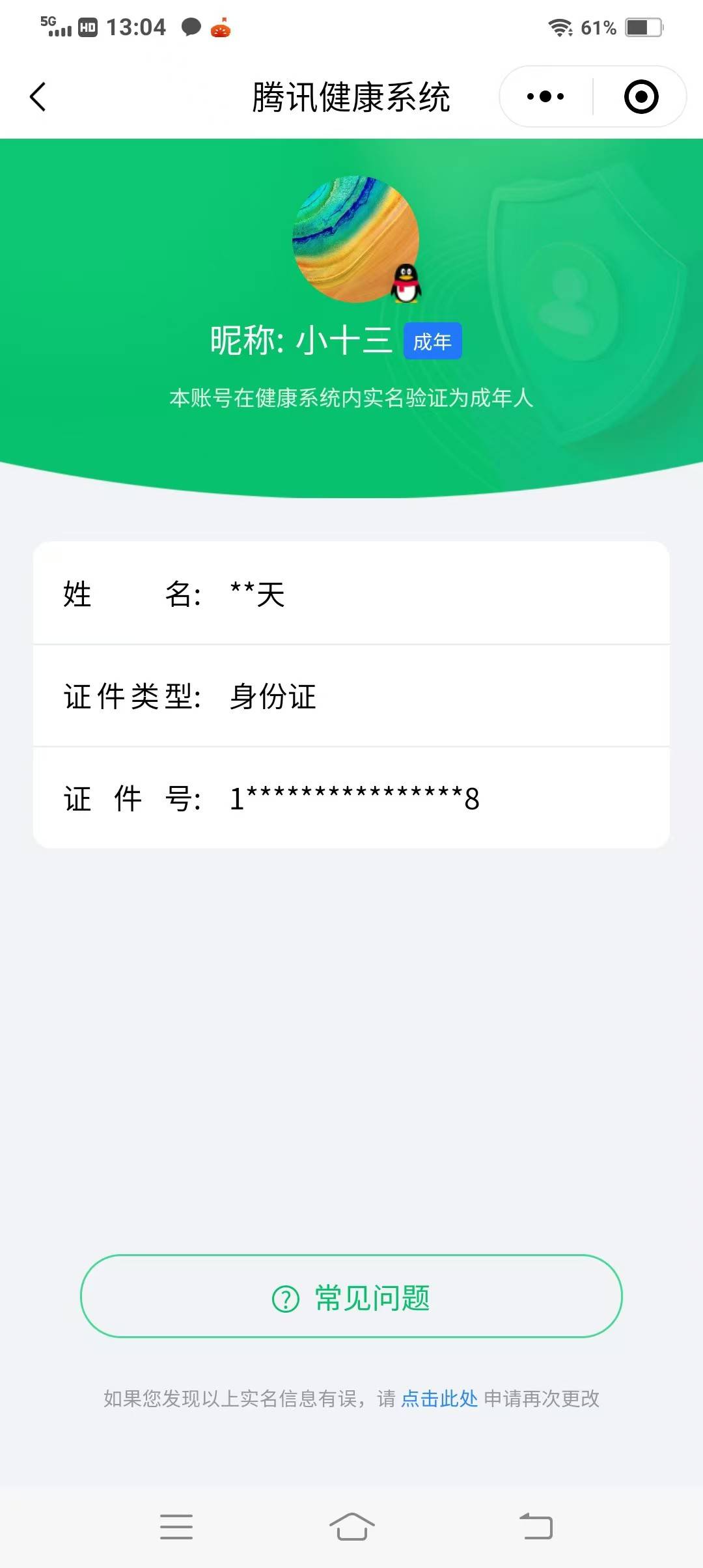The width and height of the screenshot is (703, 1568).
Task: Tap the back icon in the navigation bar
Action: (x=534, y=1527)
